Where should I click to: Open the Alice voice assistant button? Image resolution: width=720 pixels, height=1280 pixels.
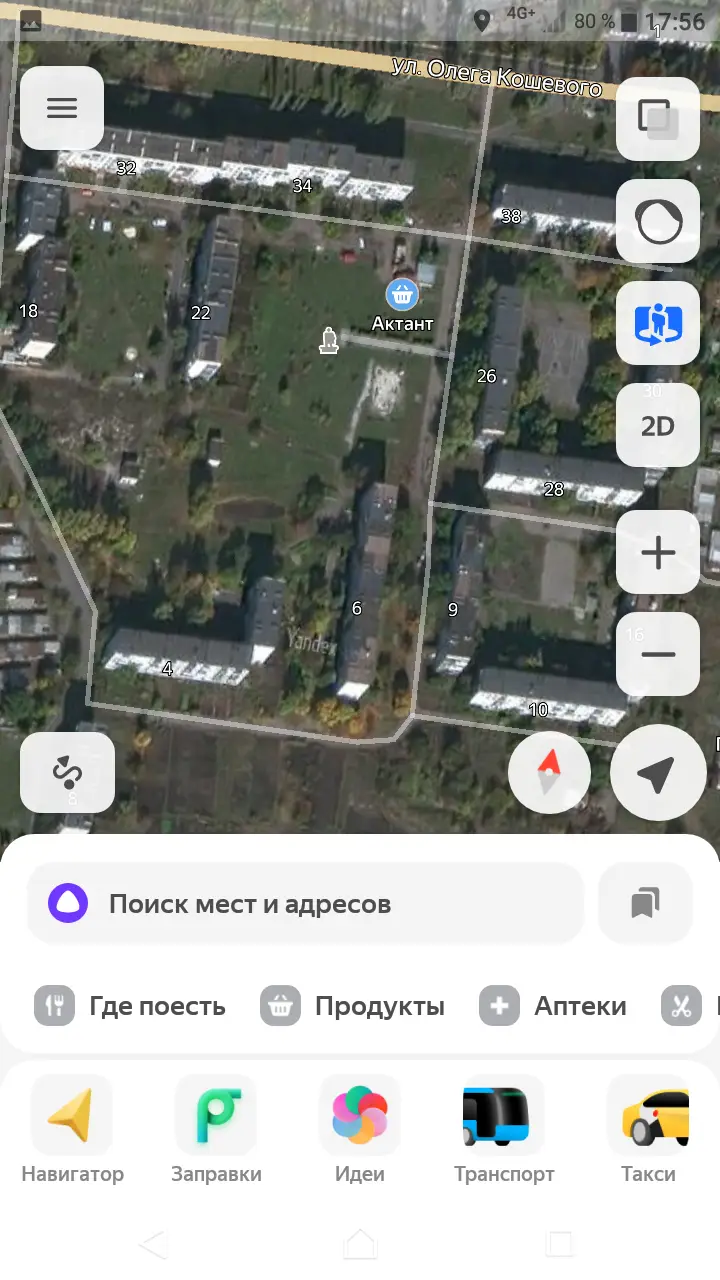point(657,221)
